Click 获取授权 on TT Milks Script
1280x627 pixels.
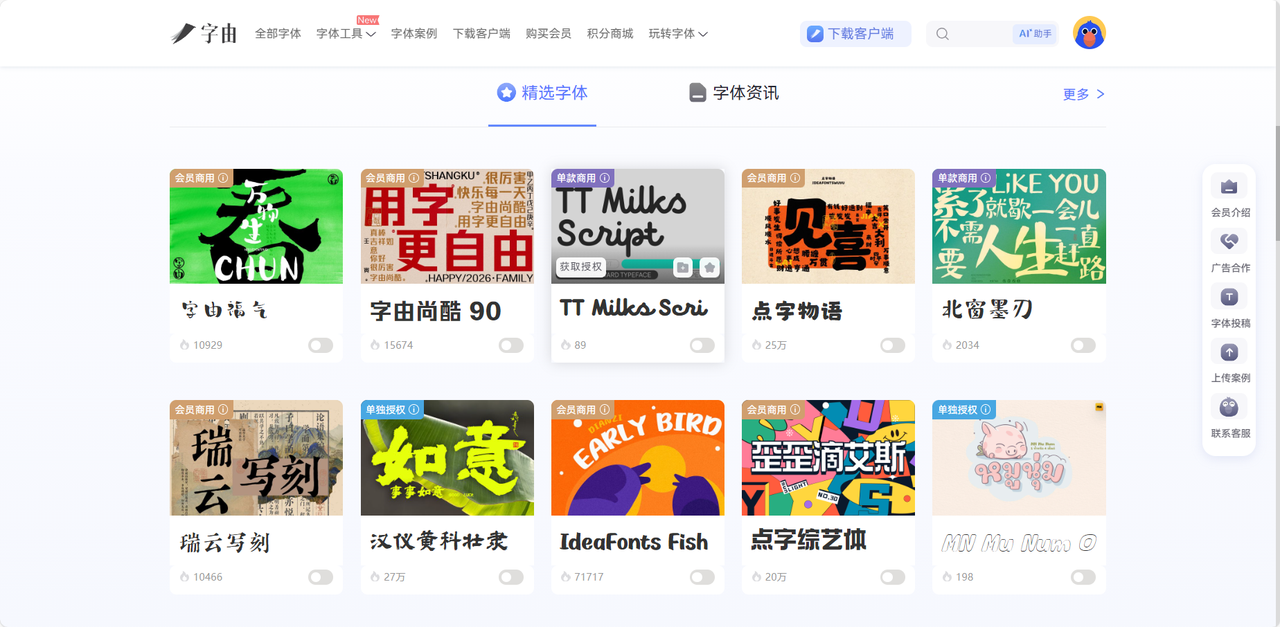581,267
